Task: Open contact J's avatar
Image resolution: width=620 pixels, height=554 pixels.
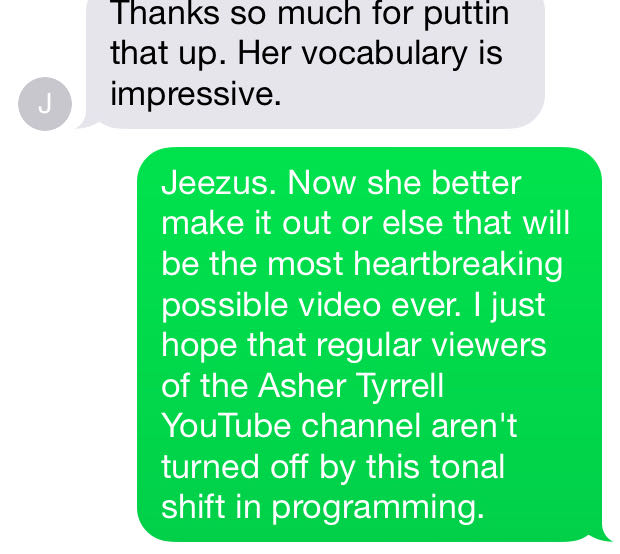Action: pyautogui.click(x=45, y=103)
